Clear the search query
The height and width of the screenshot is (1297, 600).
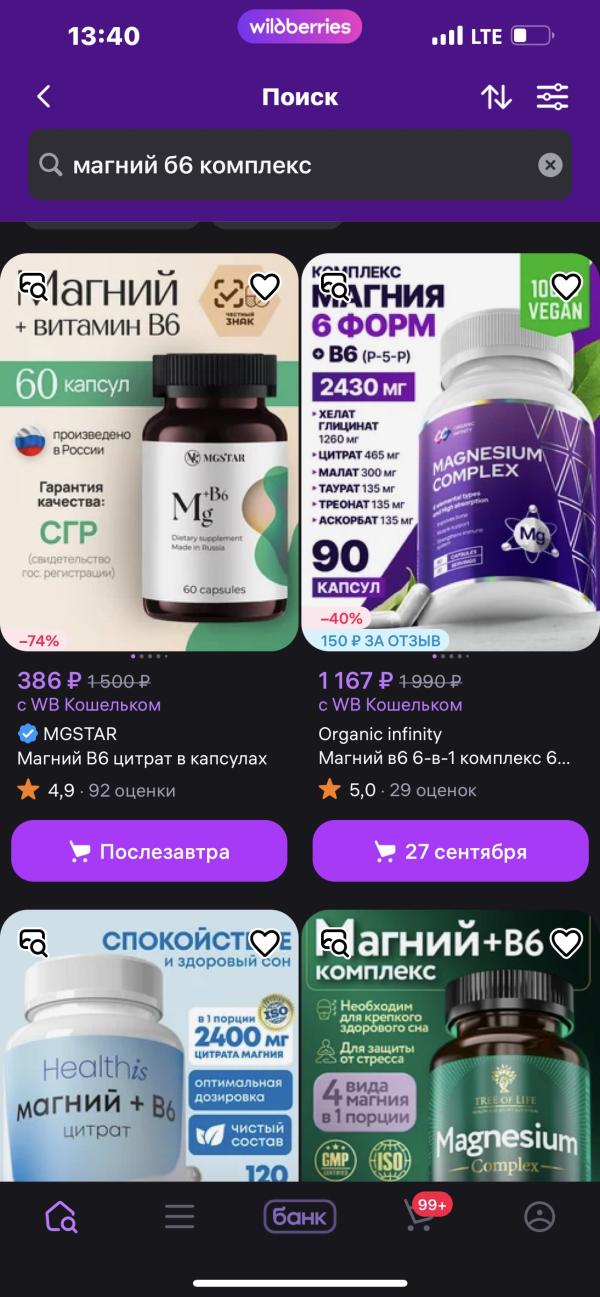pos(550,165)
